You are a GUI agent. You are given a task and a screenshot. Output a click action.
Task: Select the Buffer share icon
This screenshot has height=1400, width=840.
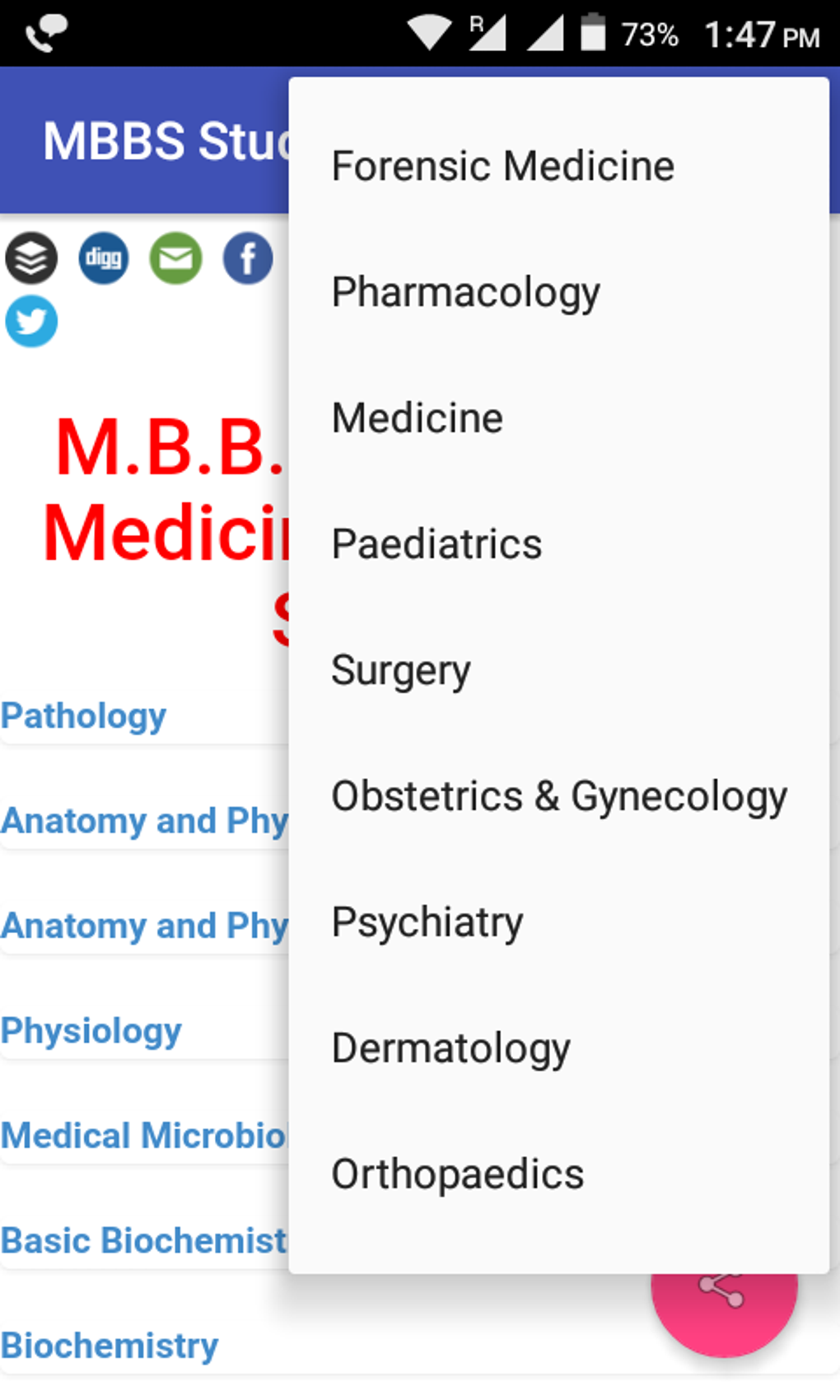coord(30,259)
